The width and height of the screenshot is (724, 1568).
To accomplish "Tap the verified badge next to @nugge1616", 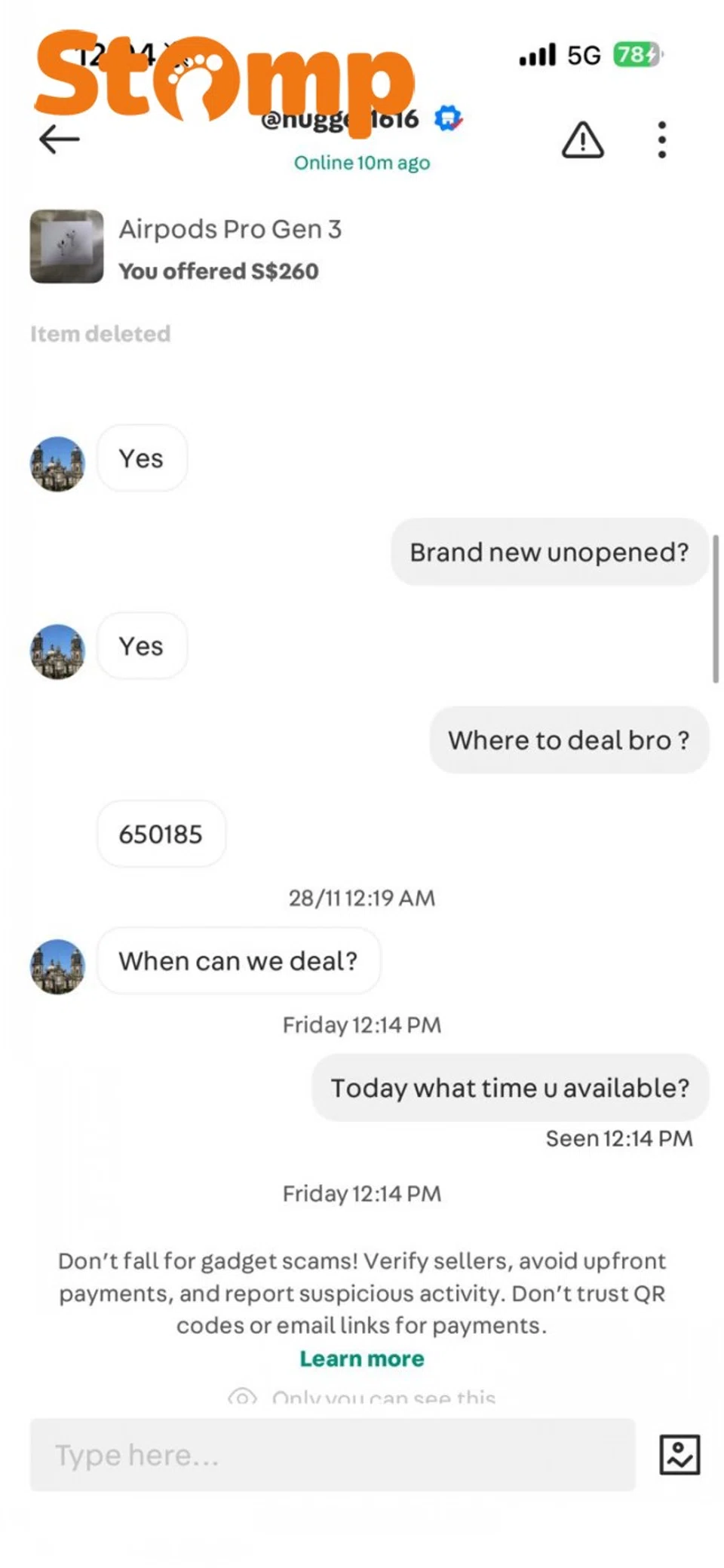I will (x=447, y=118).
